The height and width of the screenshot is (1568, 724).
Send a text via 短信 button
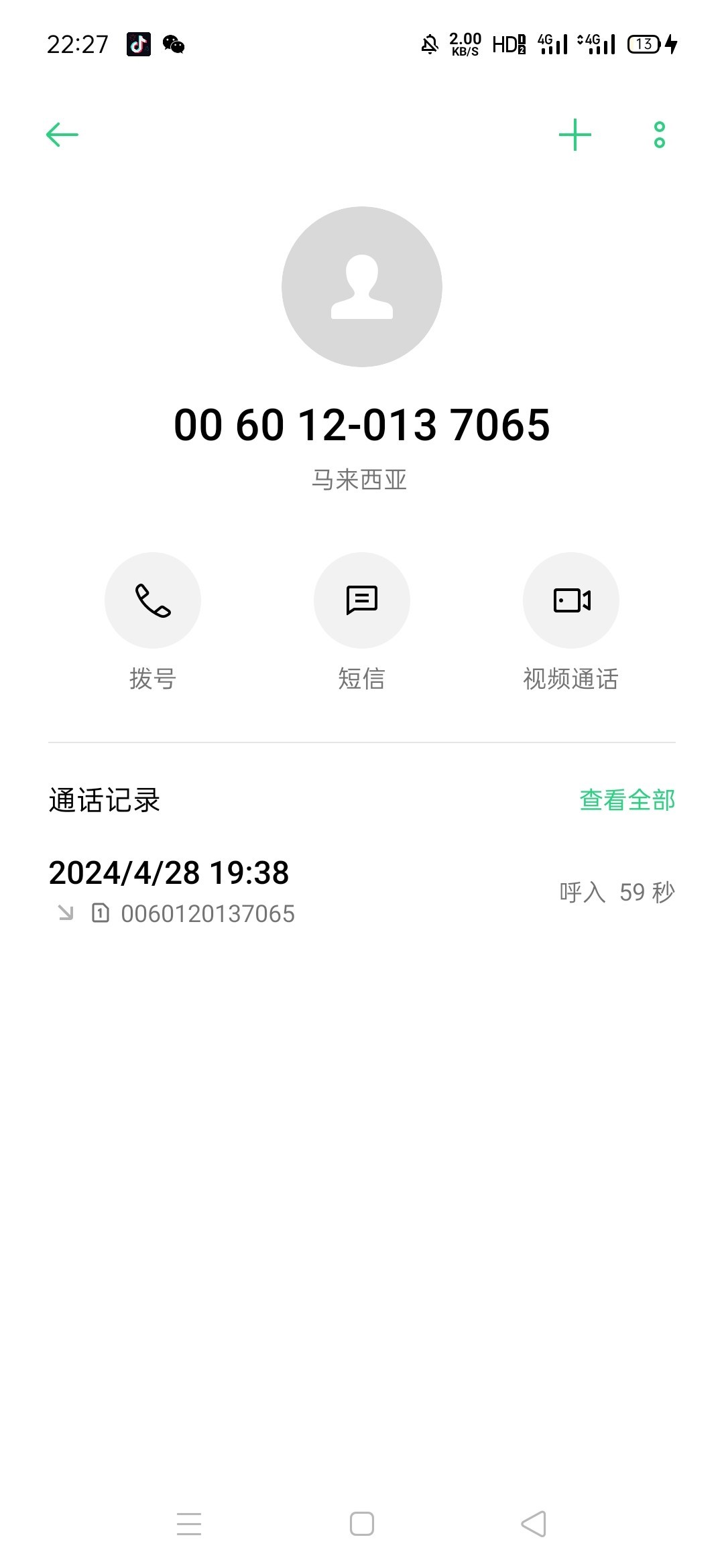(362, 600)
